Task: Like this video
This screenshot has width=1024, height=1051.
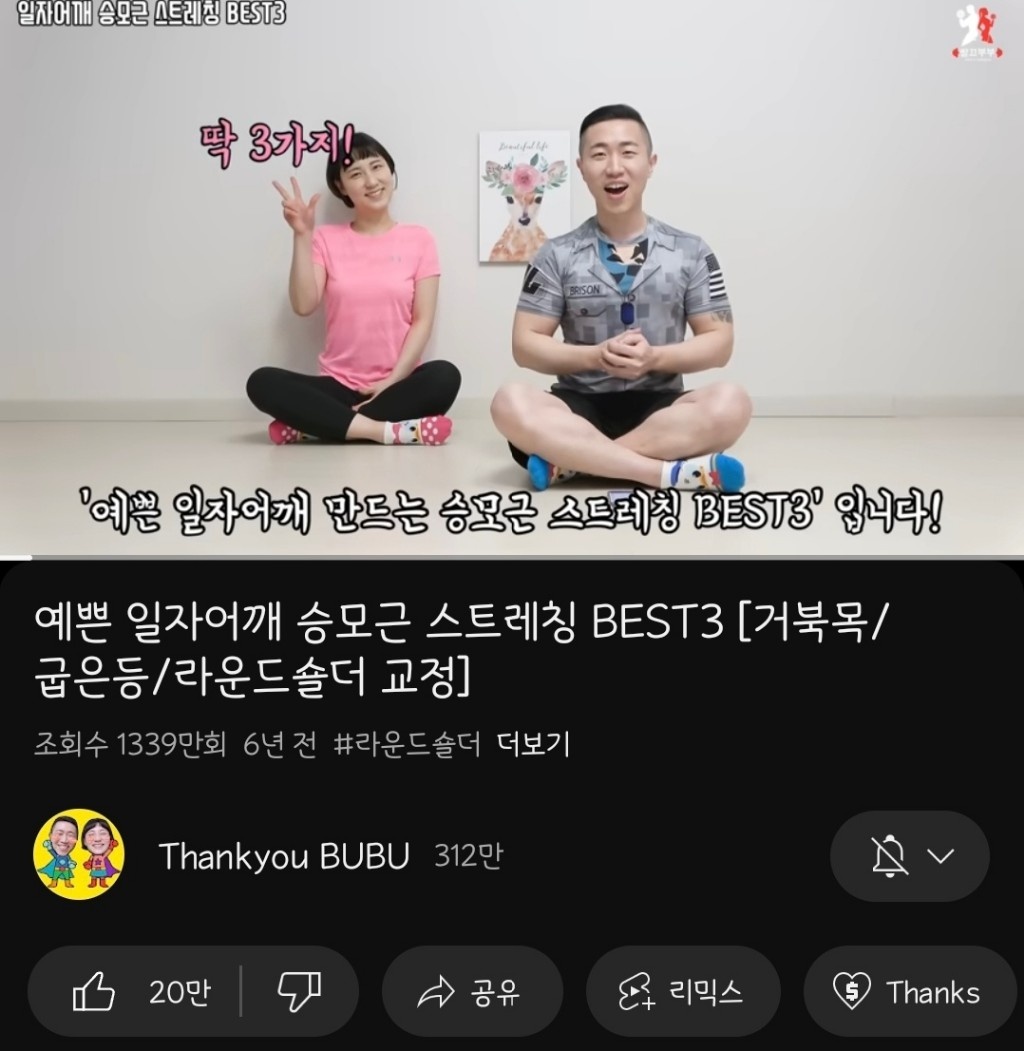Action: click(x=138, y=992)
